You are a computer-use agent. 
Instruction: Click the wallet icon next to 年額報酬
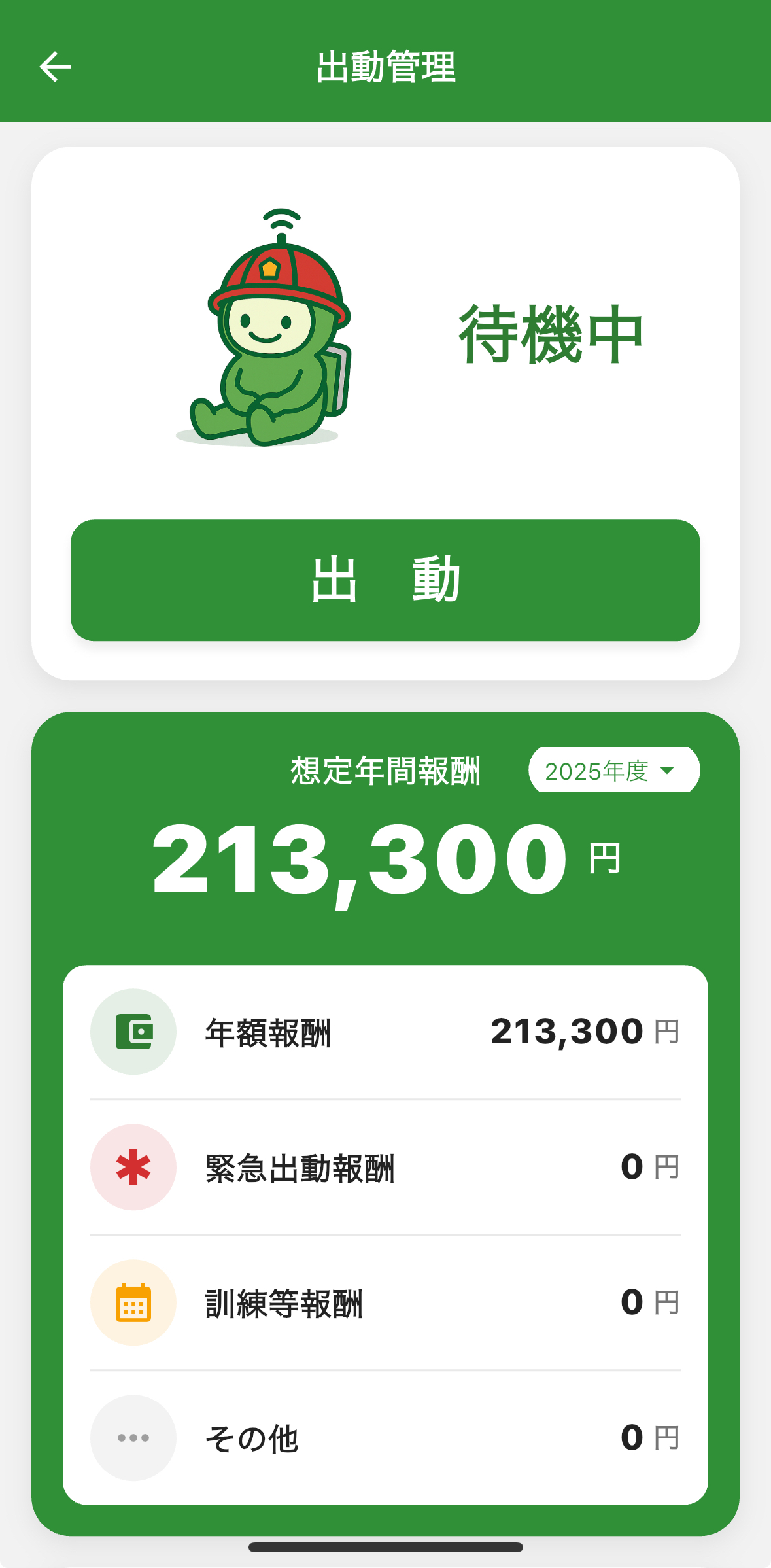pyautogui.click(x=133, y=1030)
